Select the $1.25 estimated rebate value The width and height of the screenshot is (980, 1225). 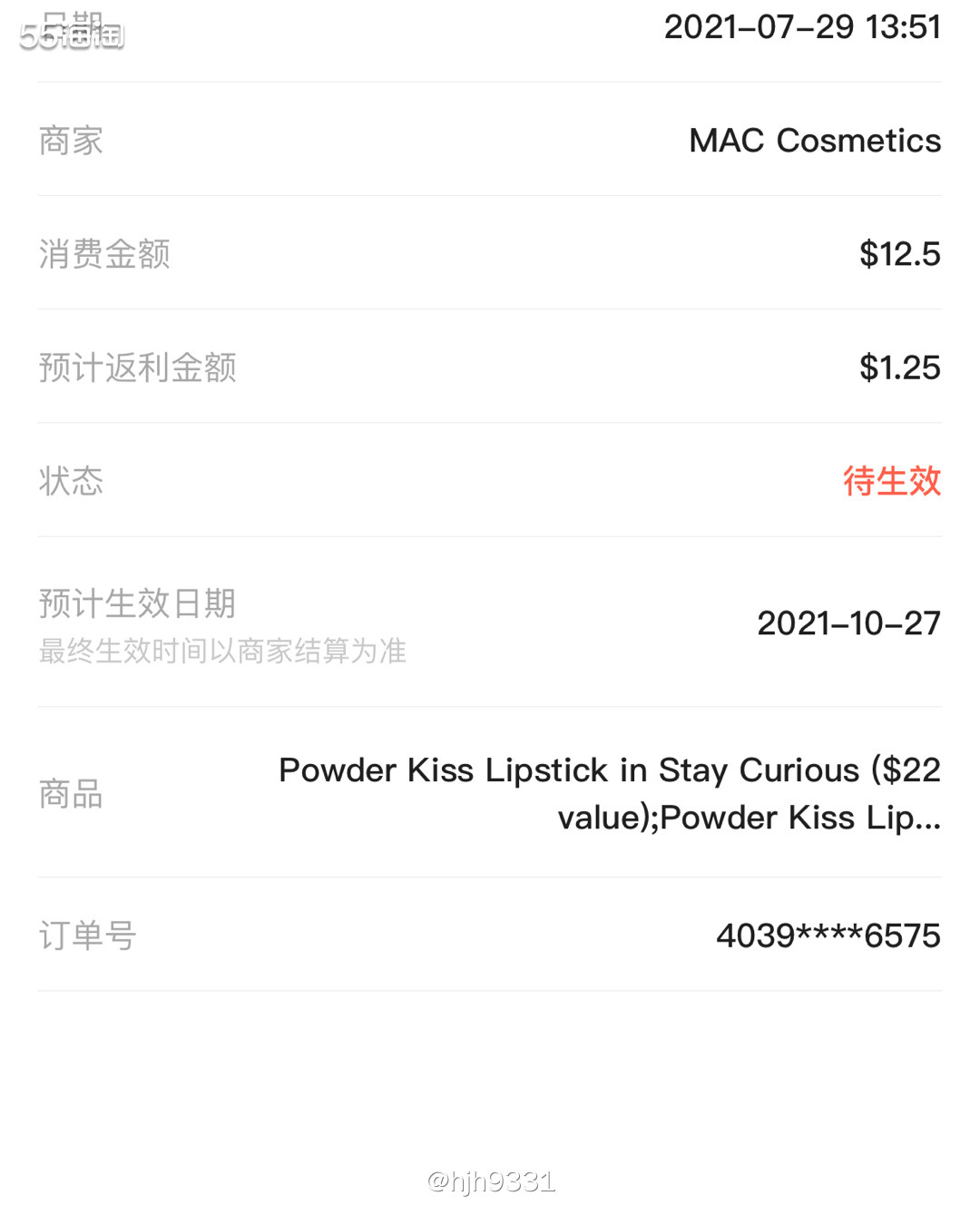click(899, 367)
